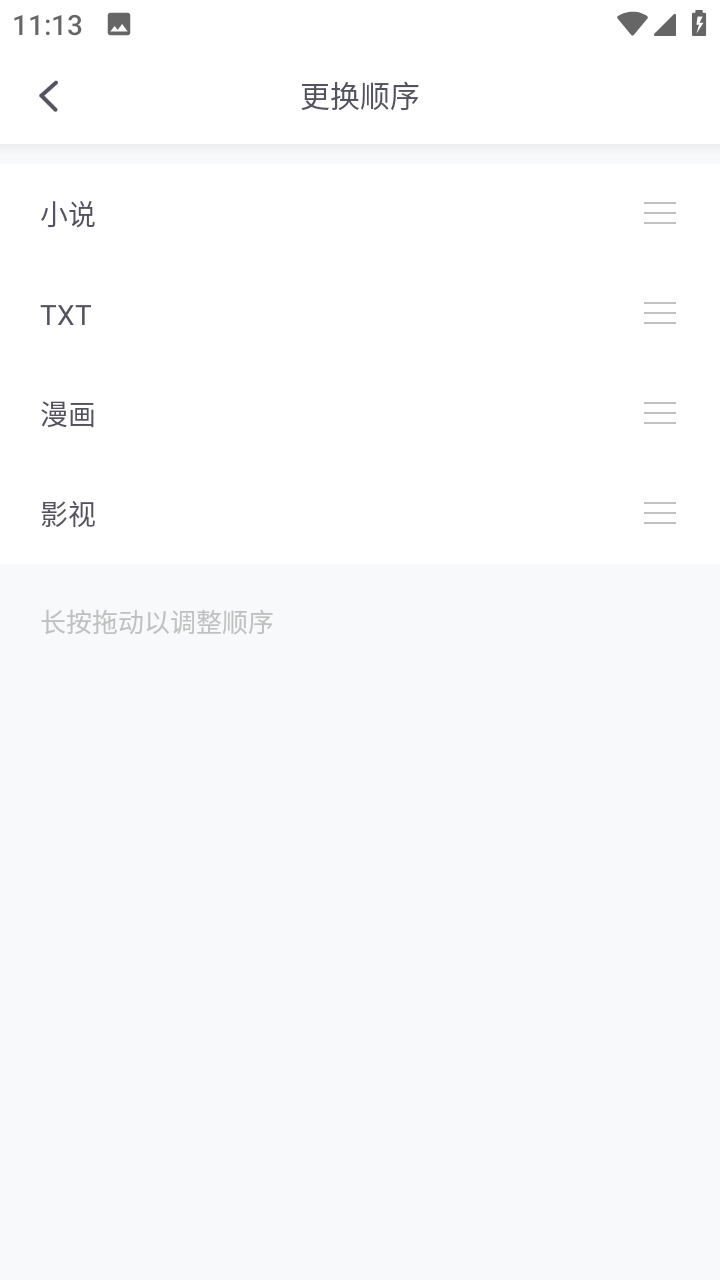Tap the 更换顺序 title text
This screenshot has height=1280, width=720.
click(360, 96)
